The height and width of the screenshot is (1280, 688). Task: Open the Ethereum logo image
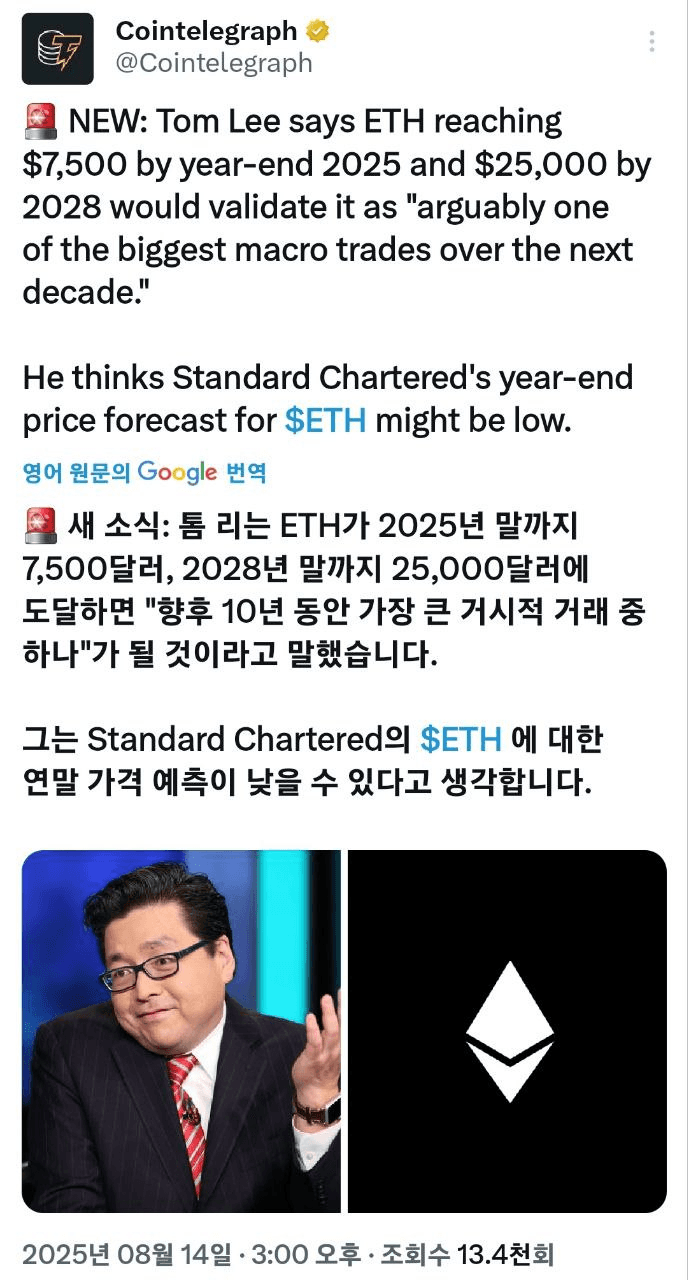pos(507,1031)
